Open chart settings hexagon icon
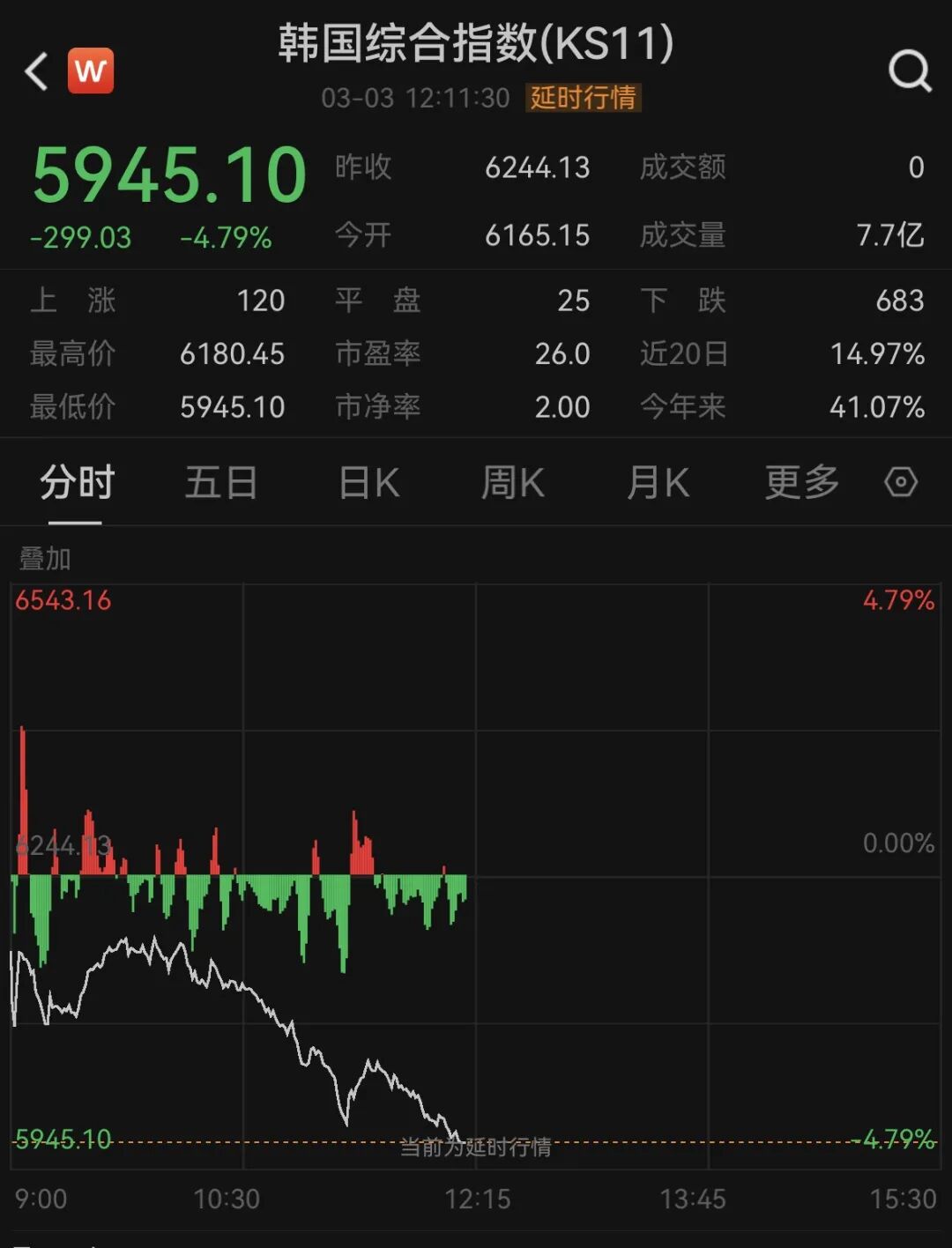Image resolution: width=952 pixels, height=1248 pixels. [901, 482]
